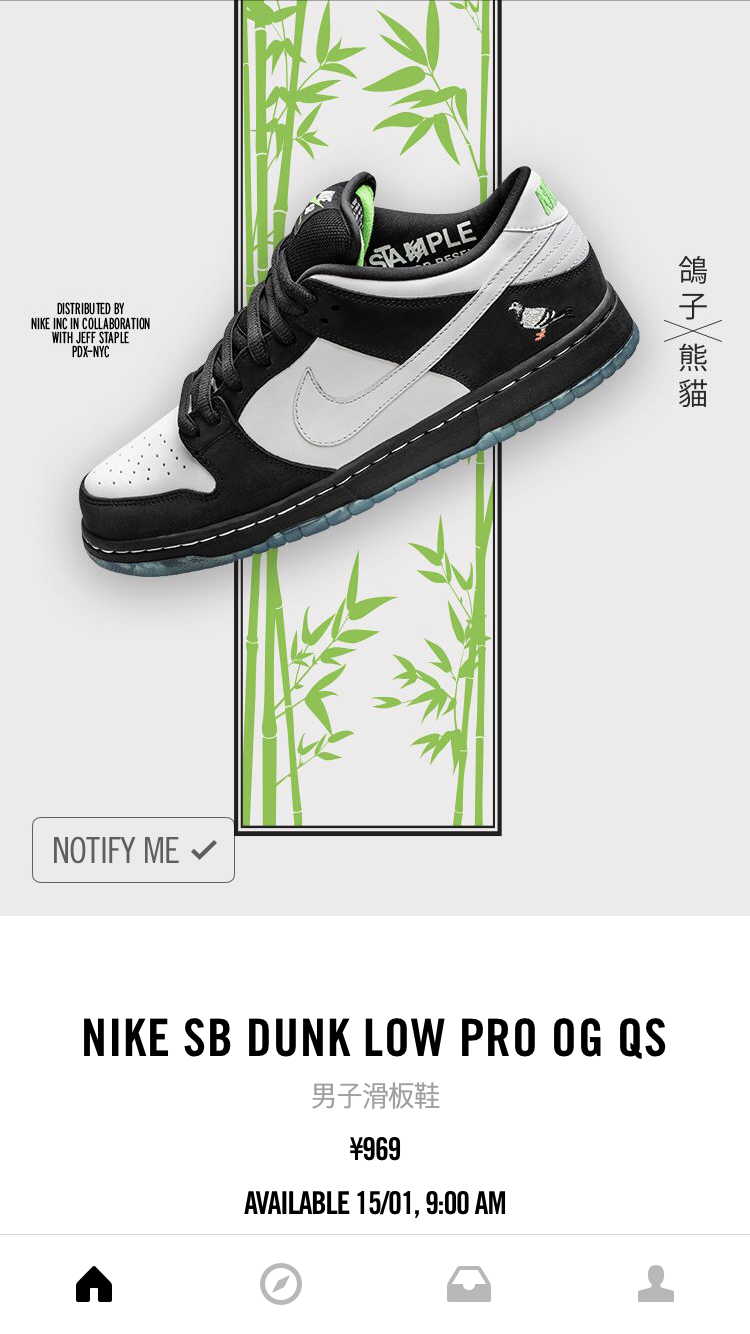Switch to the compass discover tab
The width and height of the screenshot is (750, 1334).
(281, 1284)
